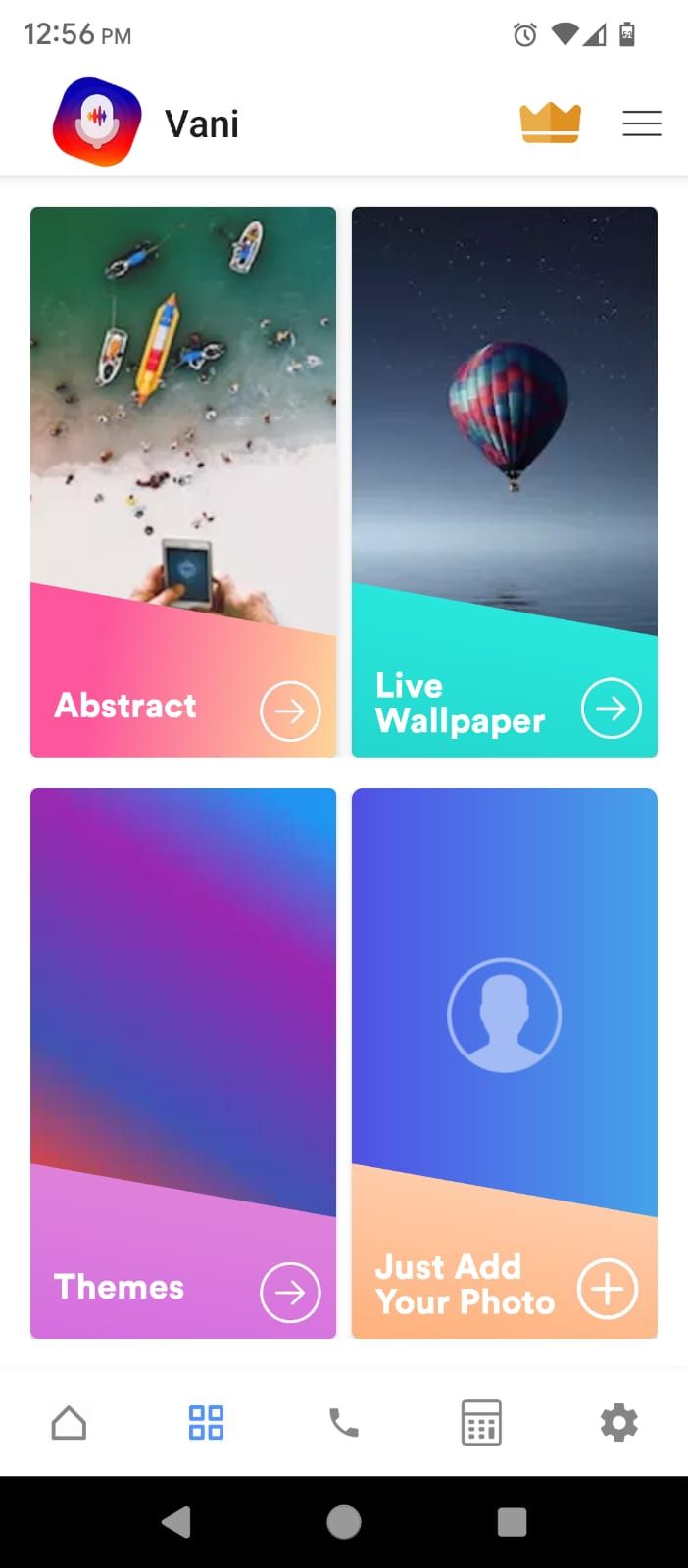Viewport: 688px width, 1568px height.
Task: Switch to the grid categories tab
Action: (206, 1422)
